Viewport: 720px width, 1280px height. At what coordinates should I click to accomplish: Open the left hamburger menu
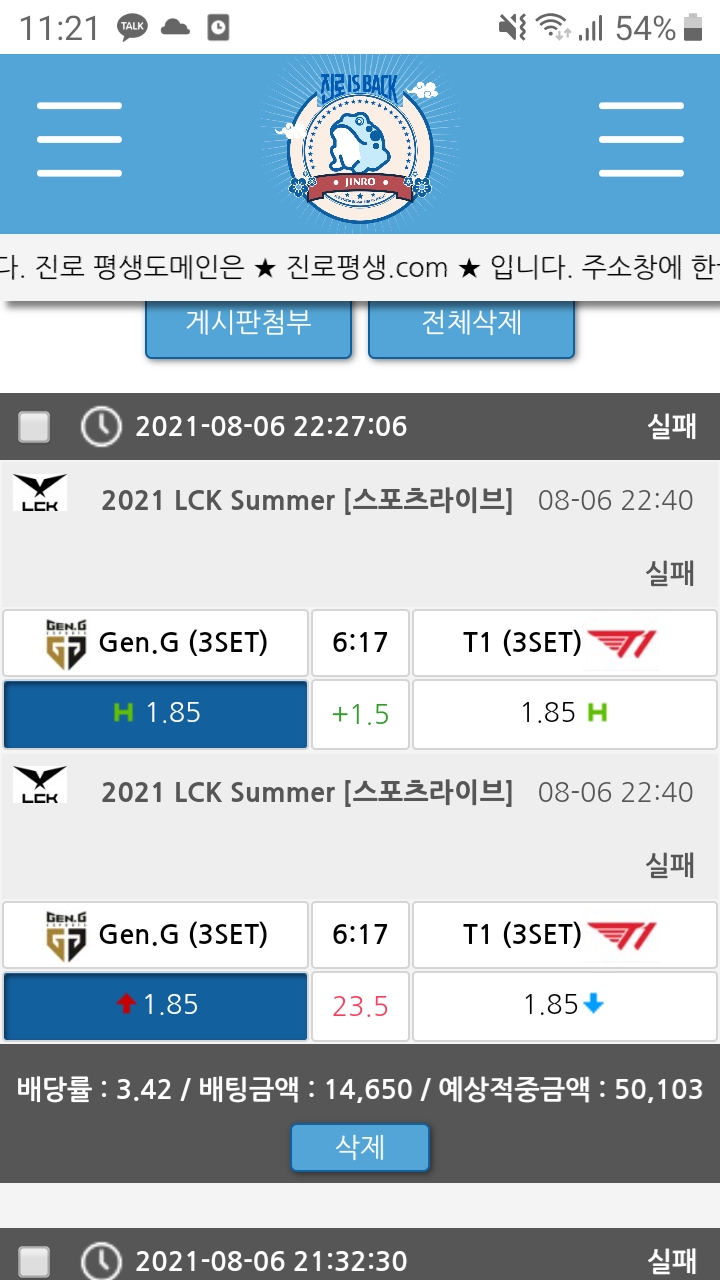point(79,140)
